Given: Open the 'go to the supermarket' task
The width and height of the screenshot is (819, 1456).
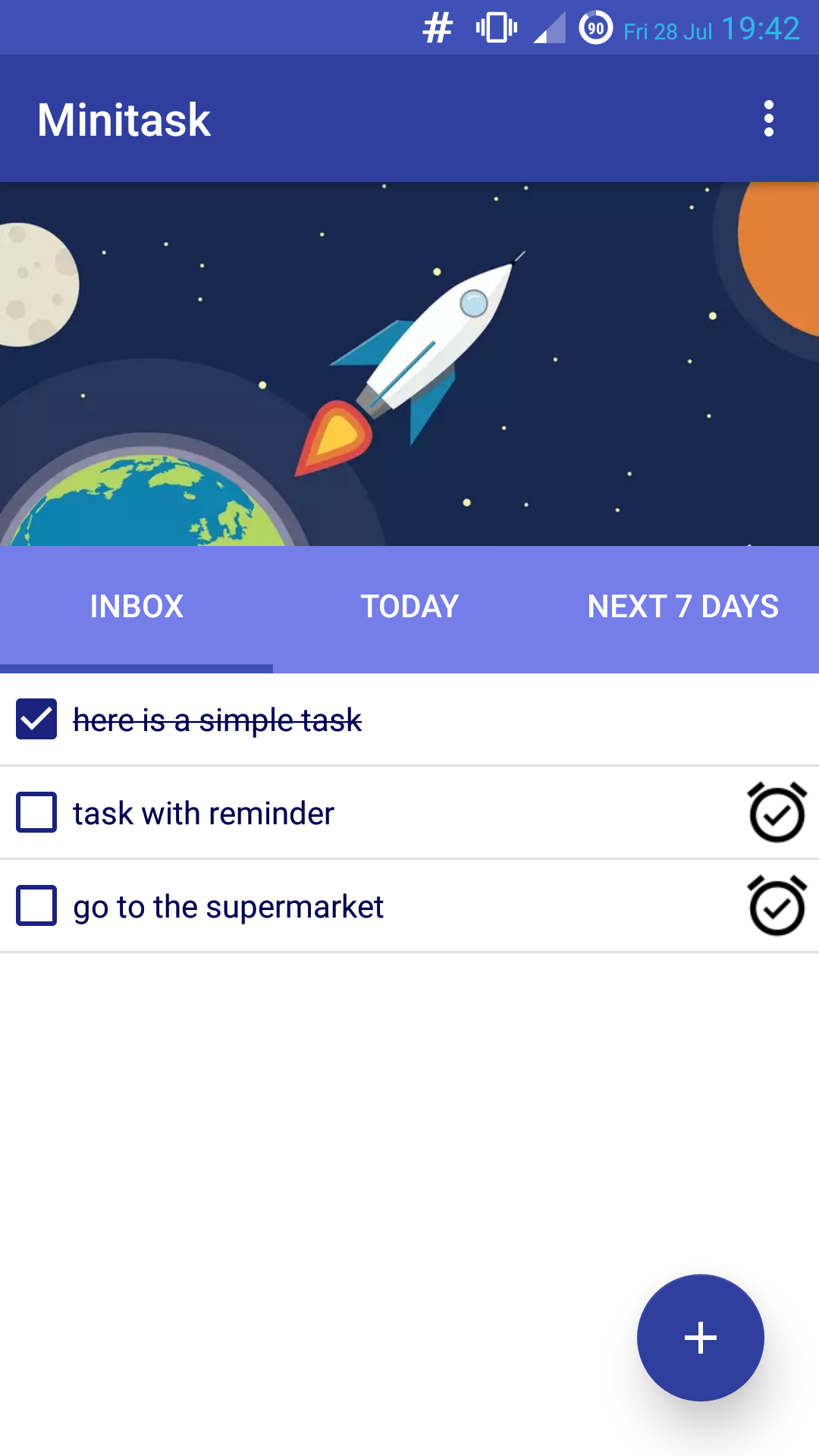Looking at the screenshot, I should (x=228, y=906).
